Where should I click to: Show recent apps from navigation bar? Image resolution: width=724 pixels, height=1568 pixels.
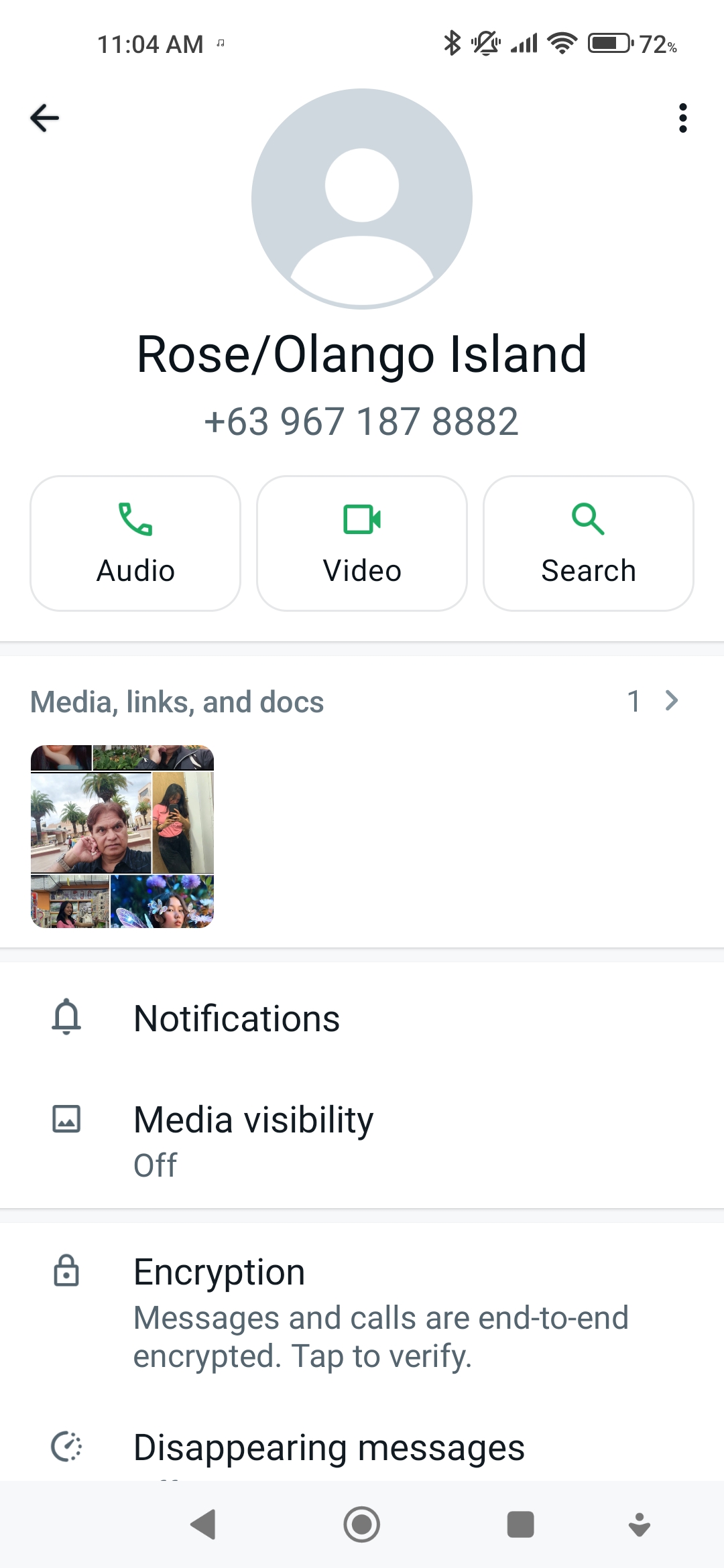(x=520, y=1524)
